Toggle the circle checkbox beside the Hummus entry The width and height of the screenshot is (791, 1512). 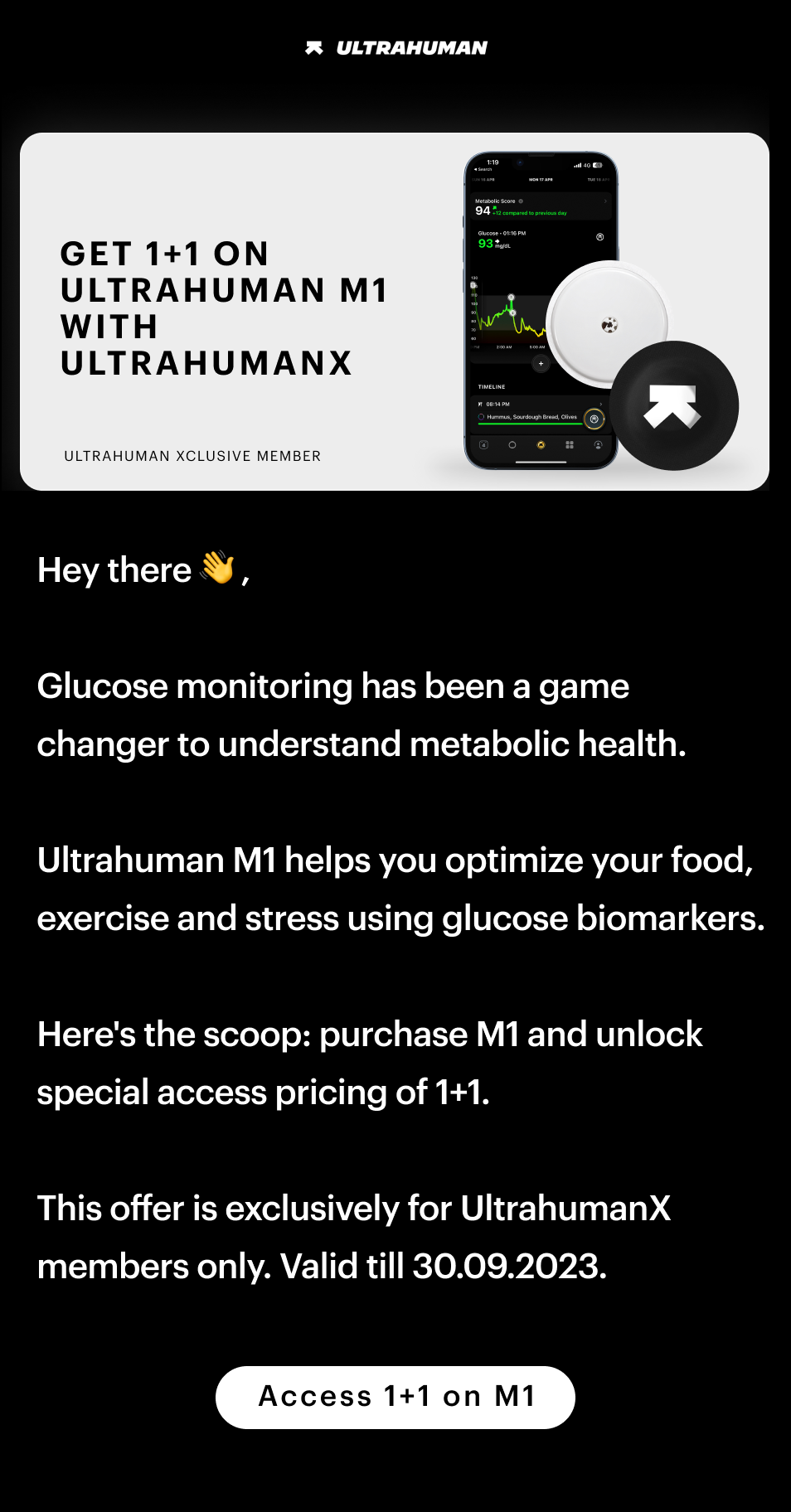coord(480,416)
